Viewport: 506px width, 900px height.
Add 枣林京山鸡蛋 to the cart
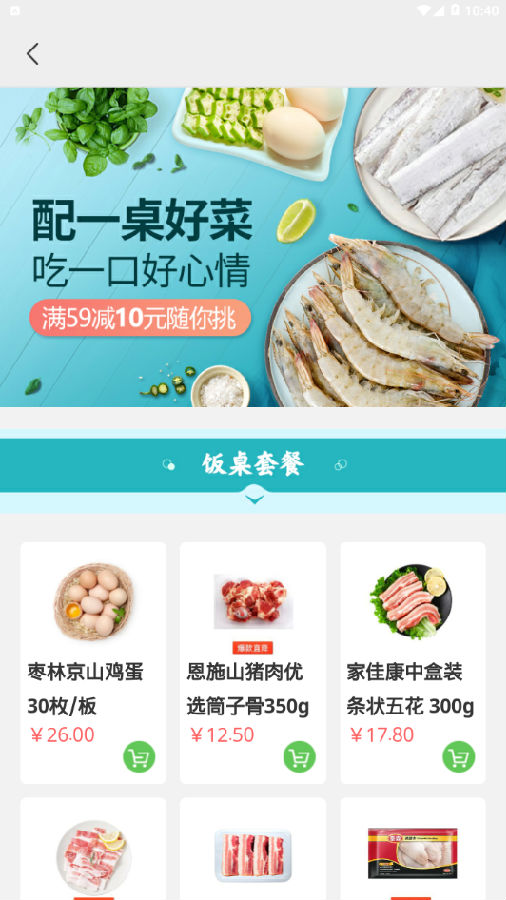pos(139,757)
